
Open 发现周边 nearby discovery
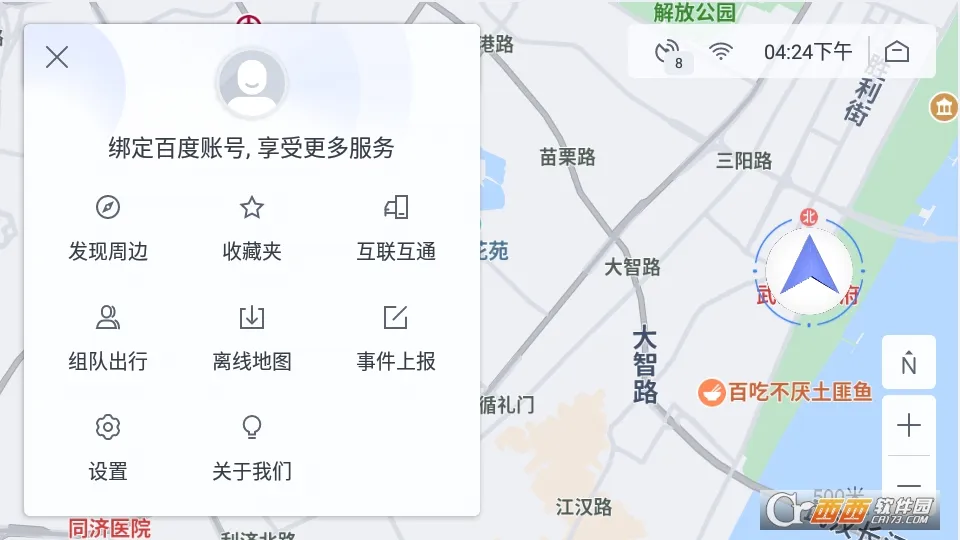[108, 228]
